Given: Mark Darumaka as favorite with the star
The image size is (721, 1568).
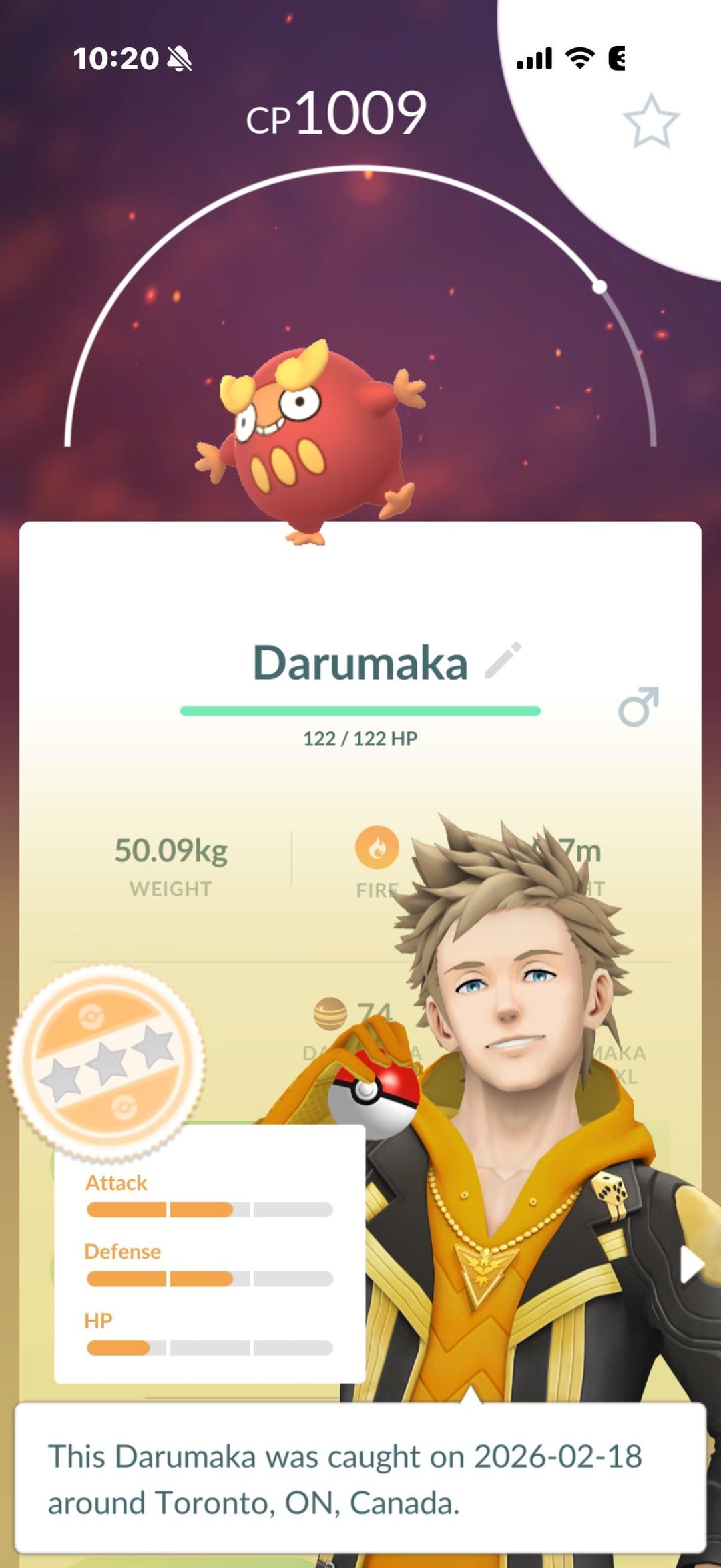Looking at the screenshot, I should (x=651, y=121).
